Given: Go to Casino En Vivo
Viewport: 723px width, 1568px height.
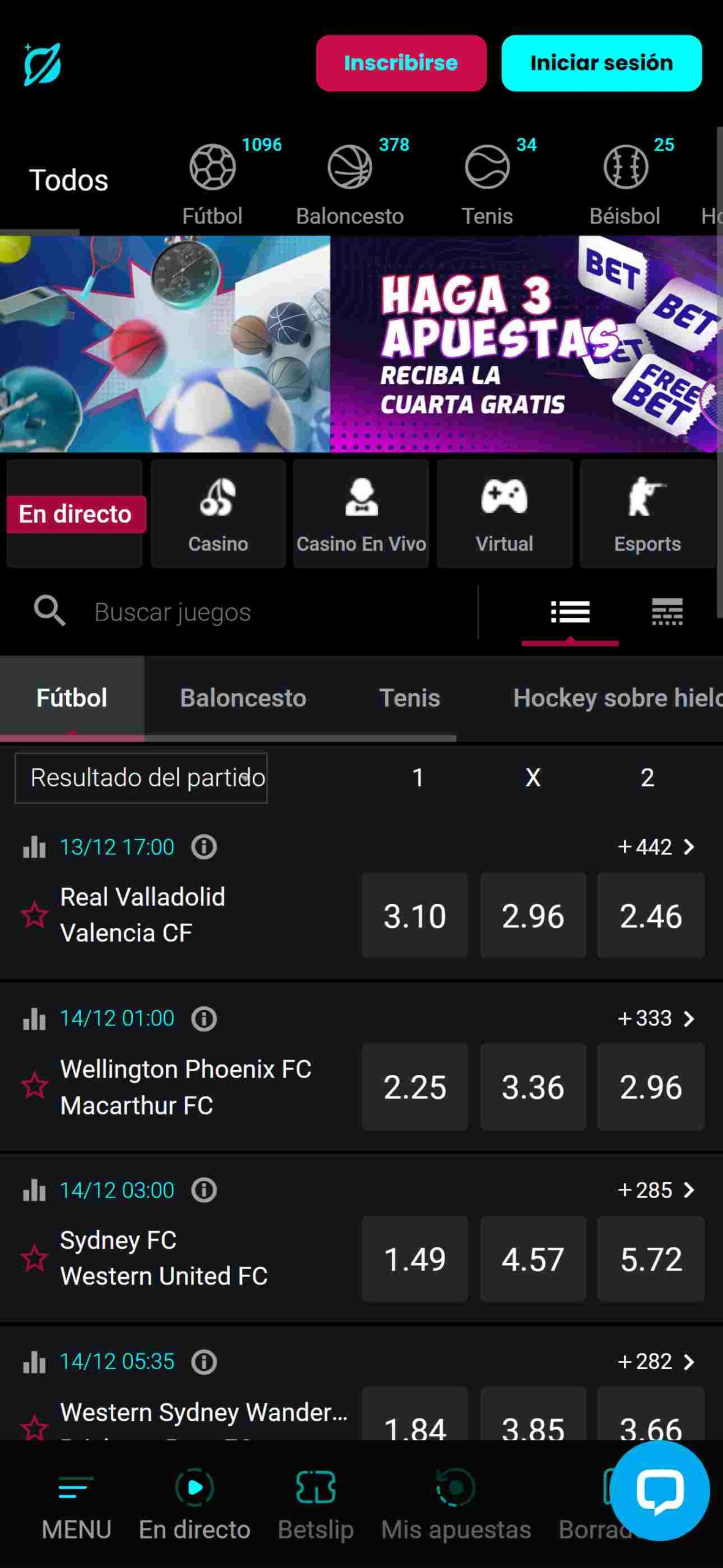Looking at the screenshot, I should (x=361, y=514).
